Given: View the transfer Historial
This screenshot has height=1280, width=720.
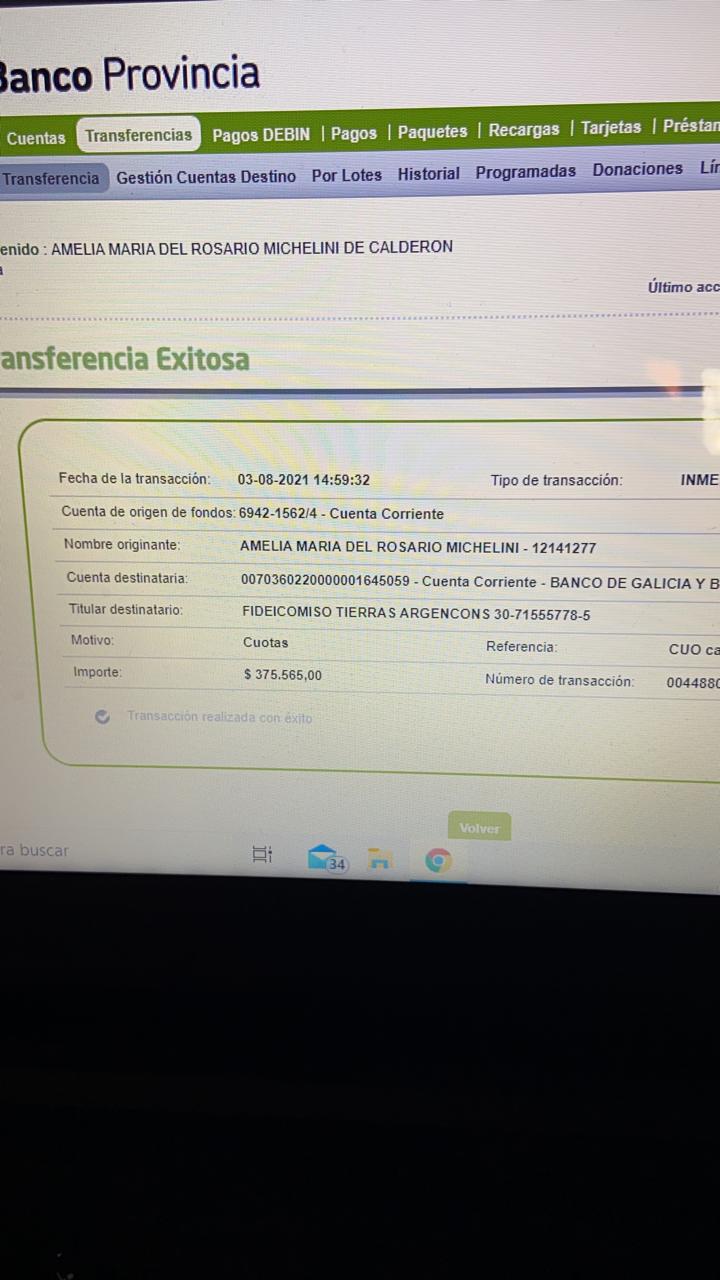Looking at the screenshot, I should 429,173.
